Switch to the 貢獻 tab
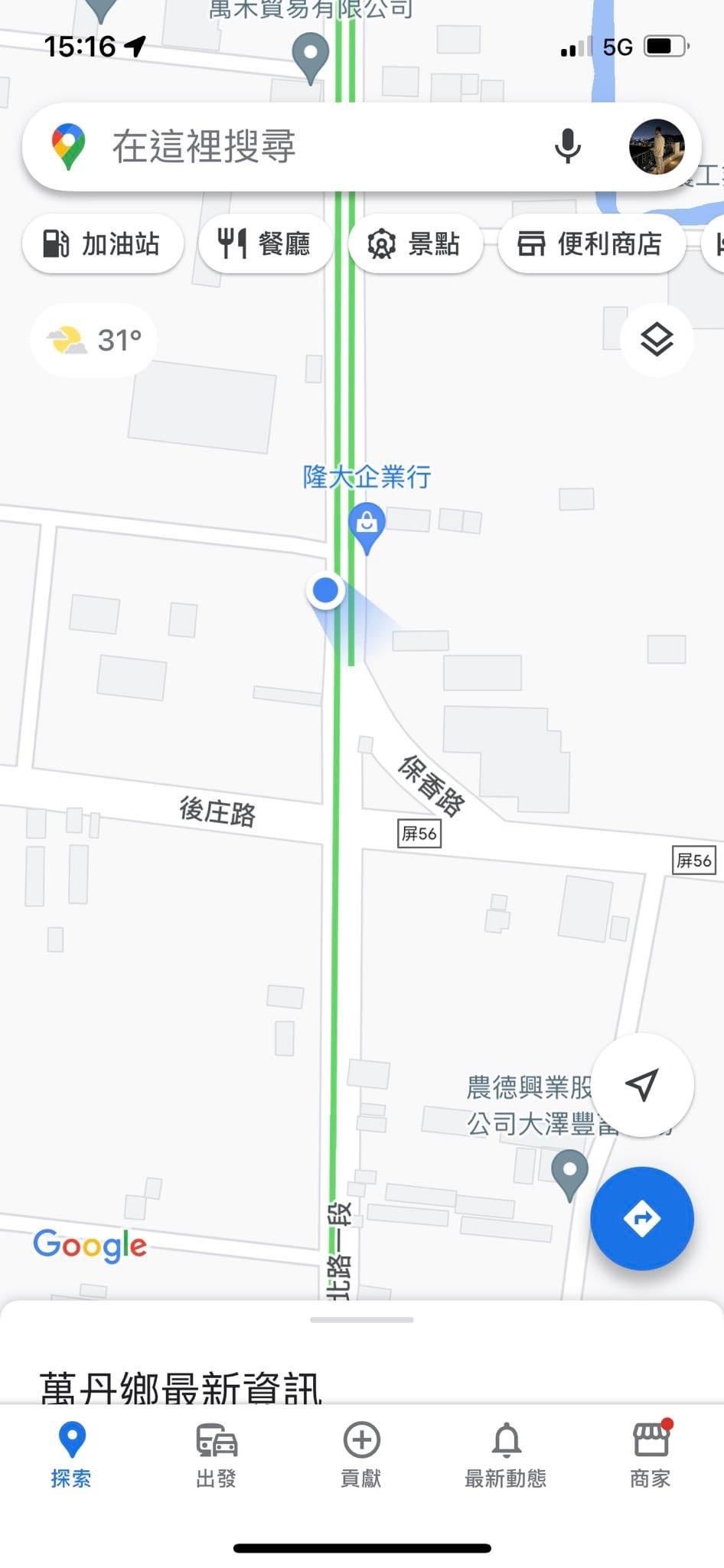Image resolution: width=724 pixels, height=1568 pixels. pyautogui.click(x=361, y=1455)
